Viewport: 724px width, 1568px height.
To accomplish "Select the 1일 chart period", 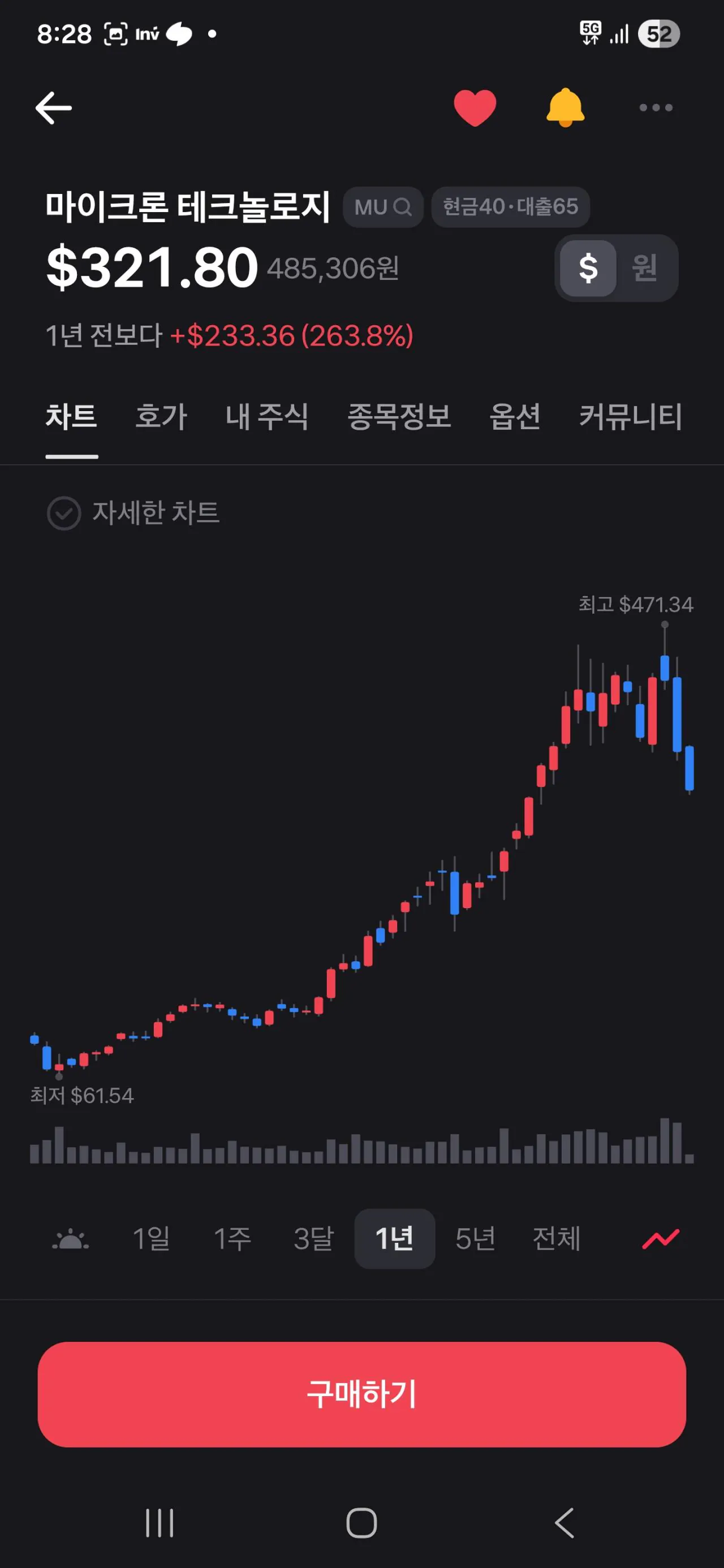I will point(151,1238).
